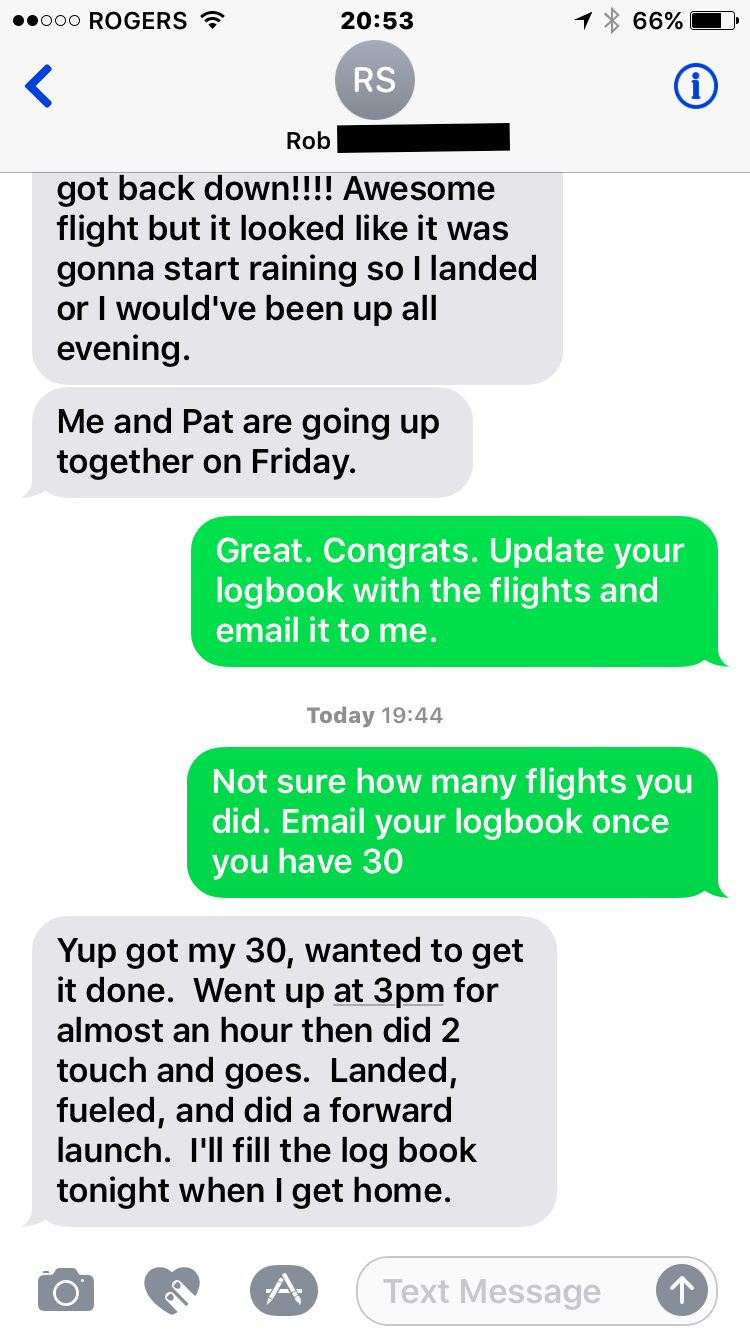This screenshot has width=750, height=1334.
Task: Open conversation details info icon
Action: [696, 87]
